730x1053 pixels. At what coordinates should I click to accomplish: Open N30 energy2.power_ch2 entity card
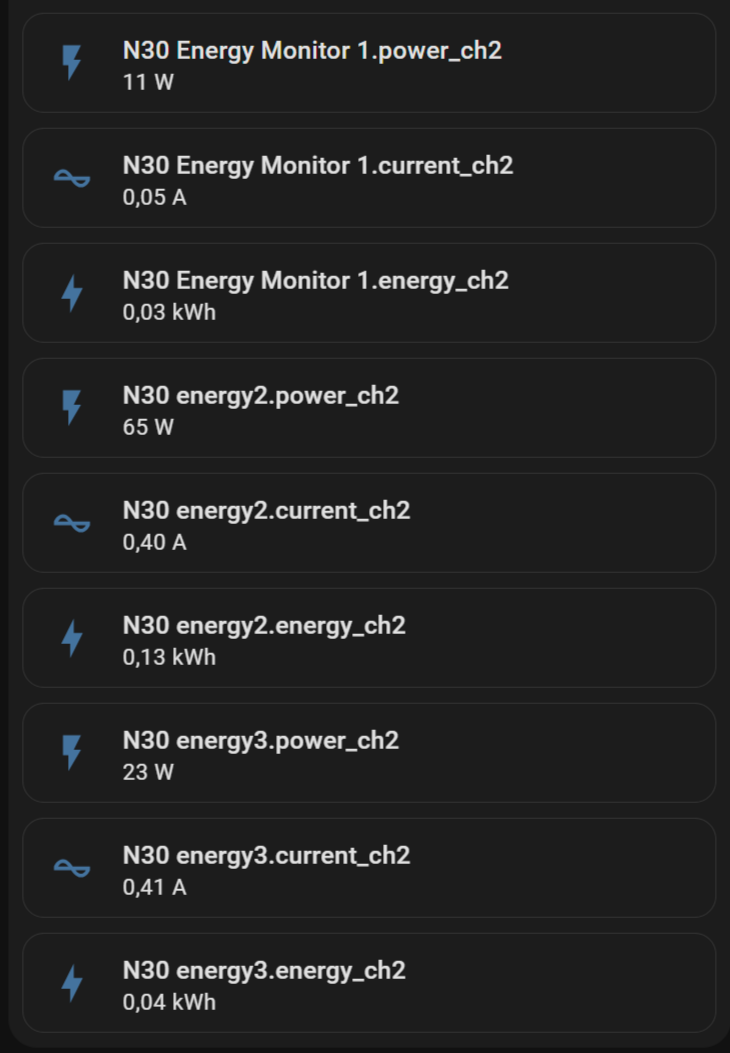(368, 408)
